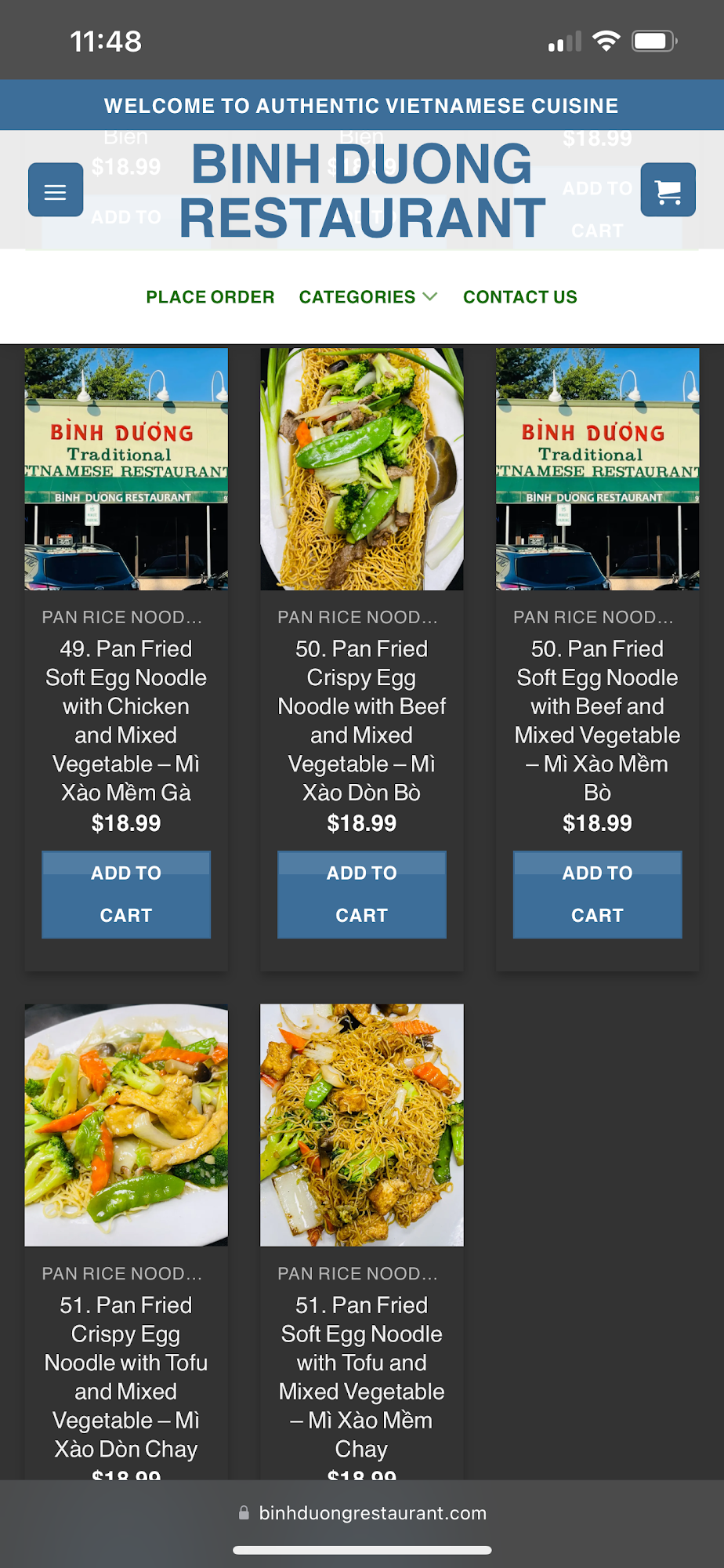View the crispy beef noodle dish photo
Image resolution: width=724 pixels, height=1568 pixels.
click(x=361, y=469)
